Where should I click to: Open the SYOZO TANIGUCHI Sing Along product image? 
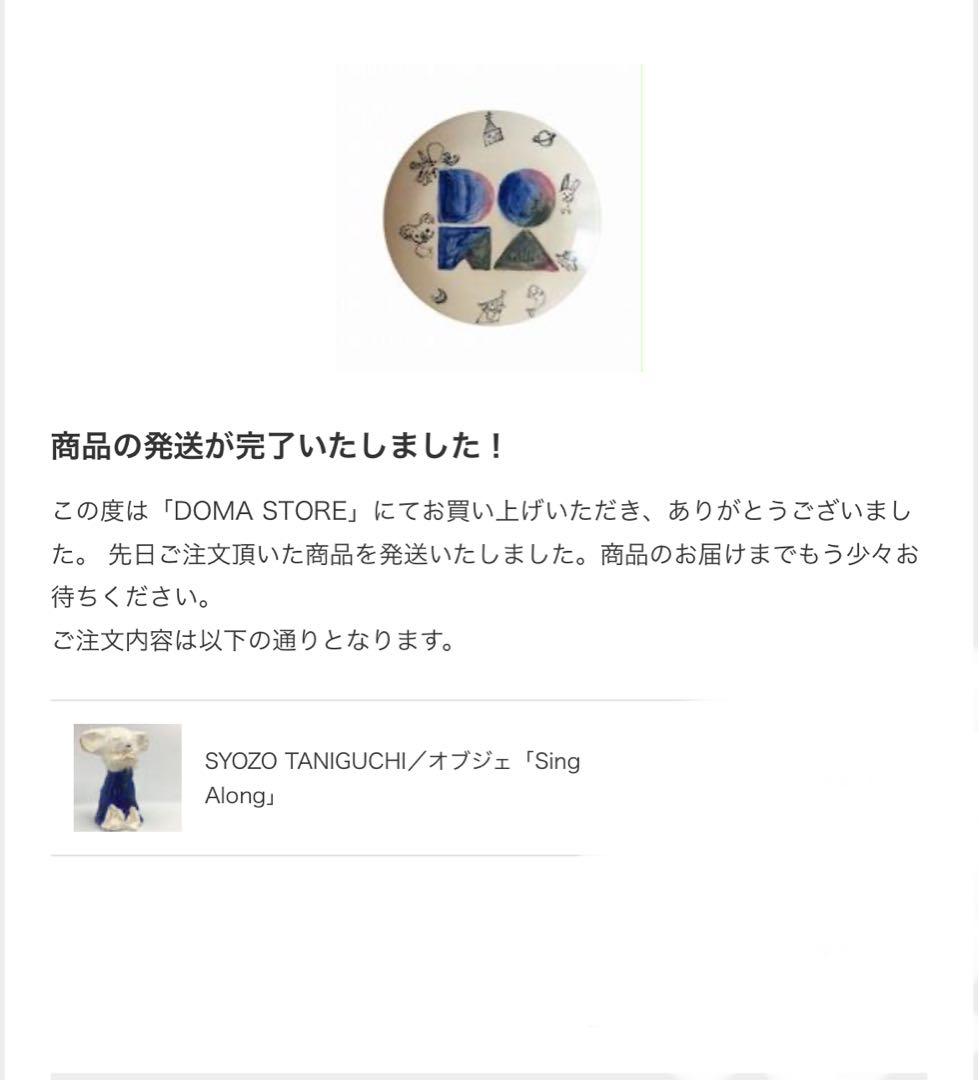[127, 778]
